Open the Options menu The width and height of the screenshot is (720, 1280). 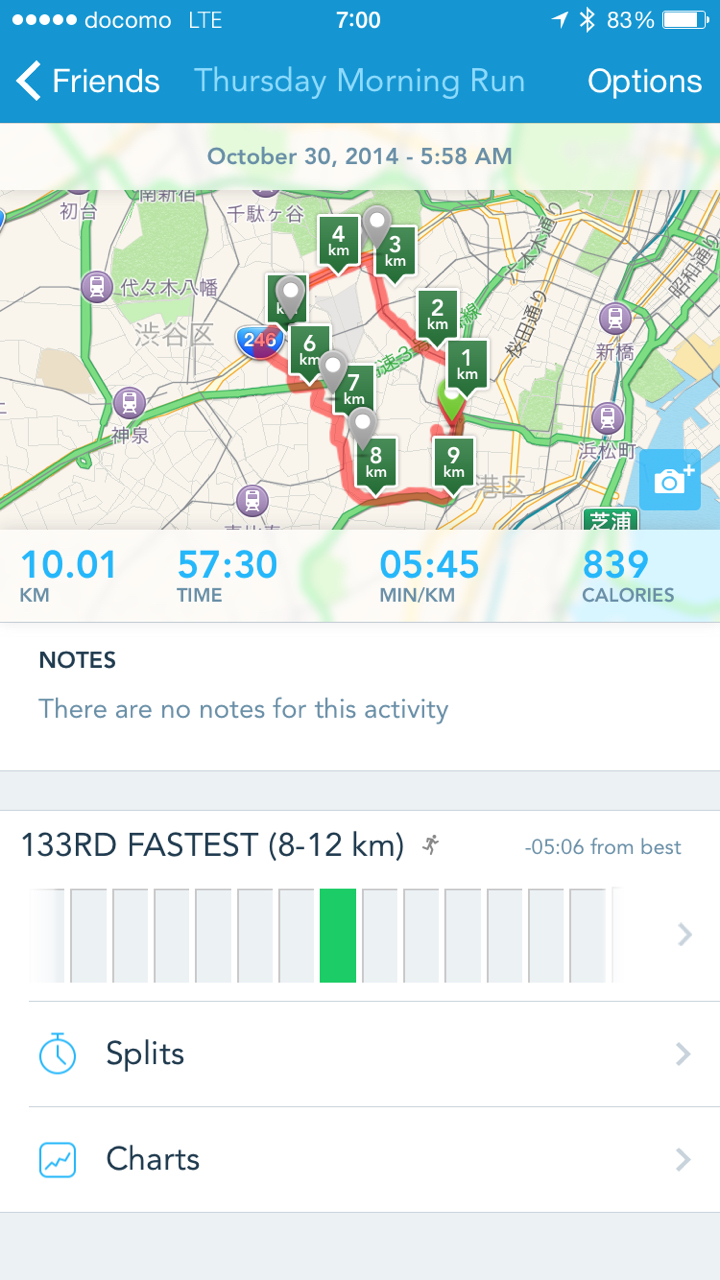pyautogui.click(x=644, y=81)
